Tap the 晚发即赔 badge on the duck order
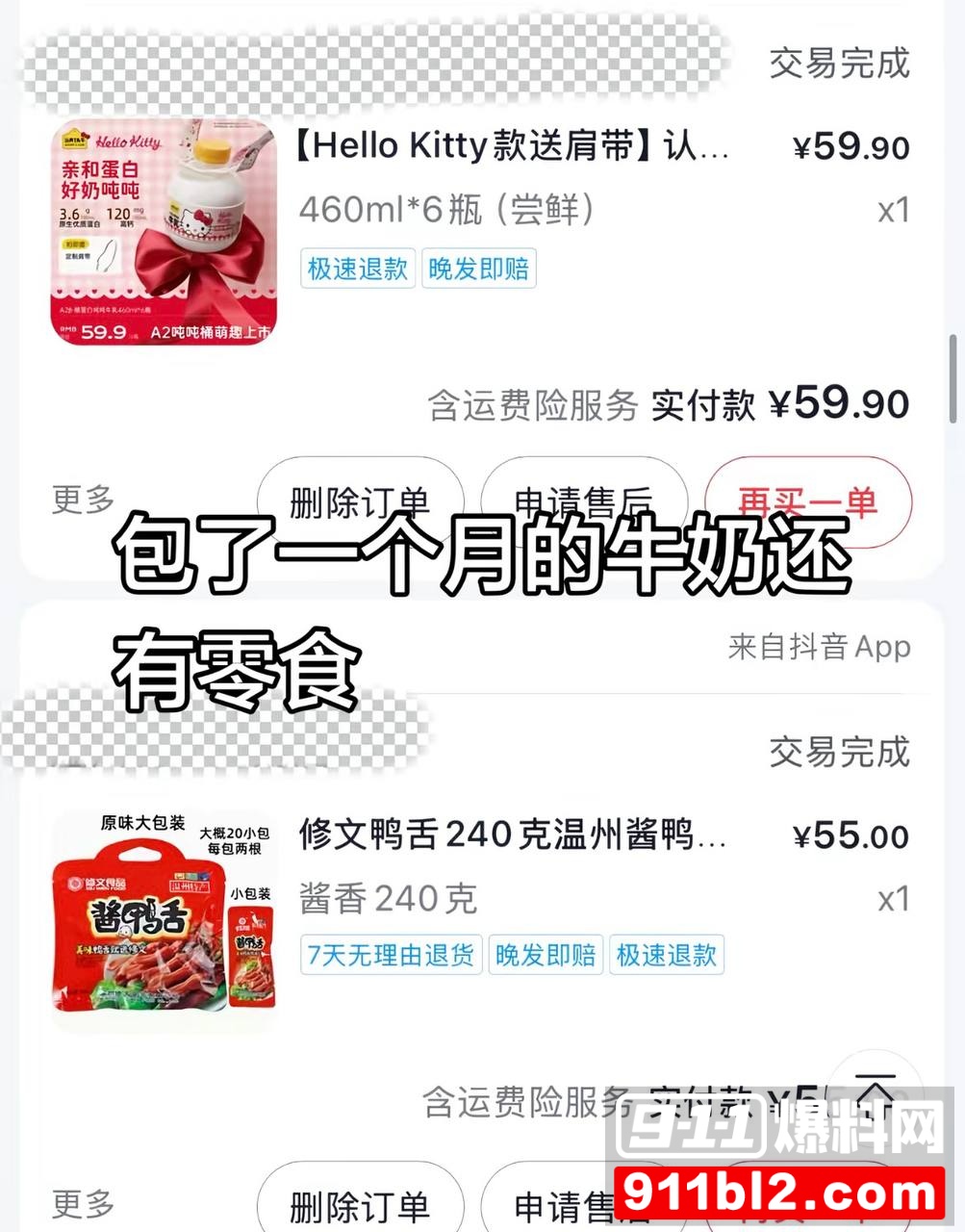 pyautogui.click(x=546, y=956)
